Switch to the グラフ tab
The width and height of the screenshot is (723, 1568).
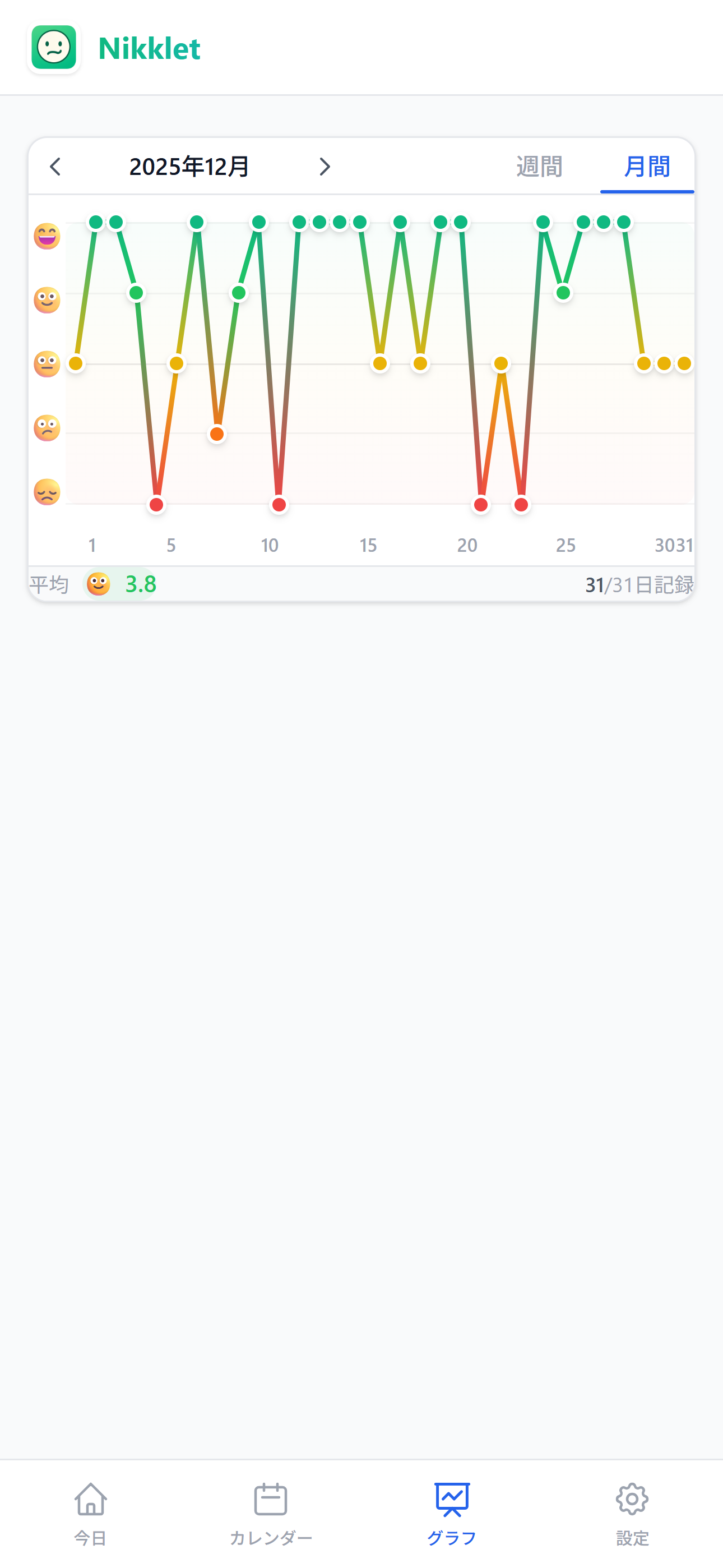pos(452,1512)
